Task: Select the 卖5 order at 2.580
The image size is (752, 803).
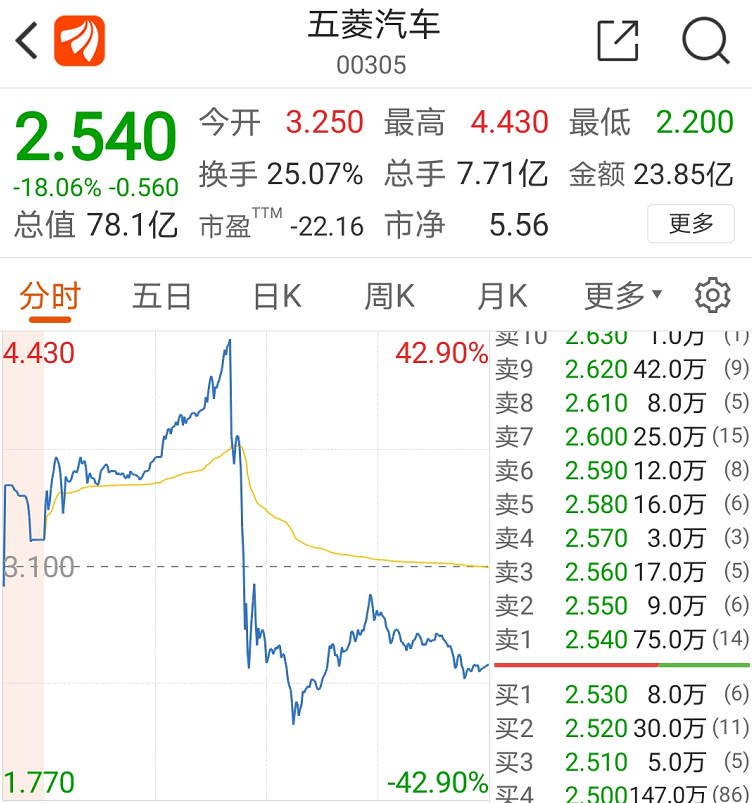Action: pyautogui.click(x=621, y=504)
